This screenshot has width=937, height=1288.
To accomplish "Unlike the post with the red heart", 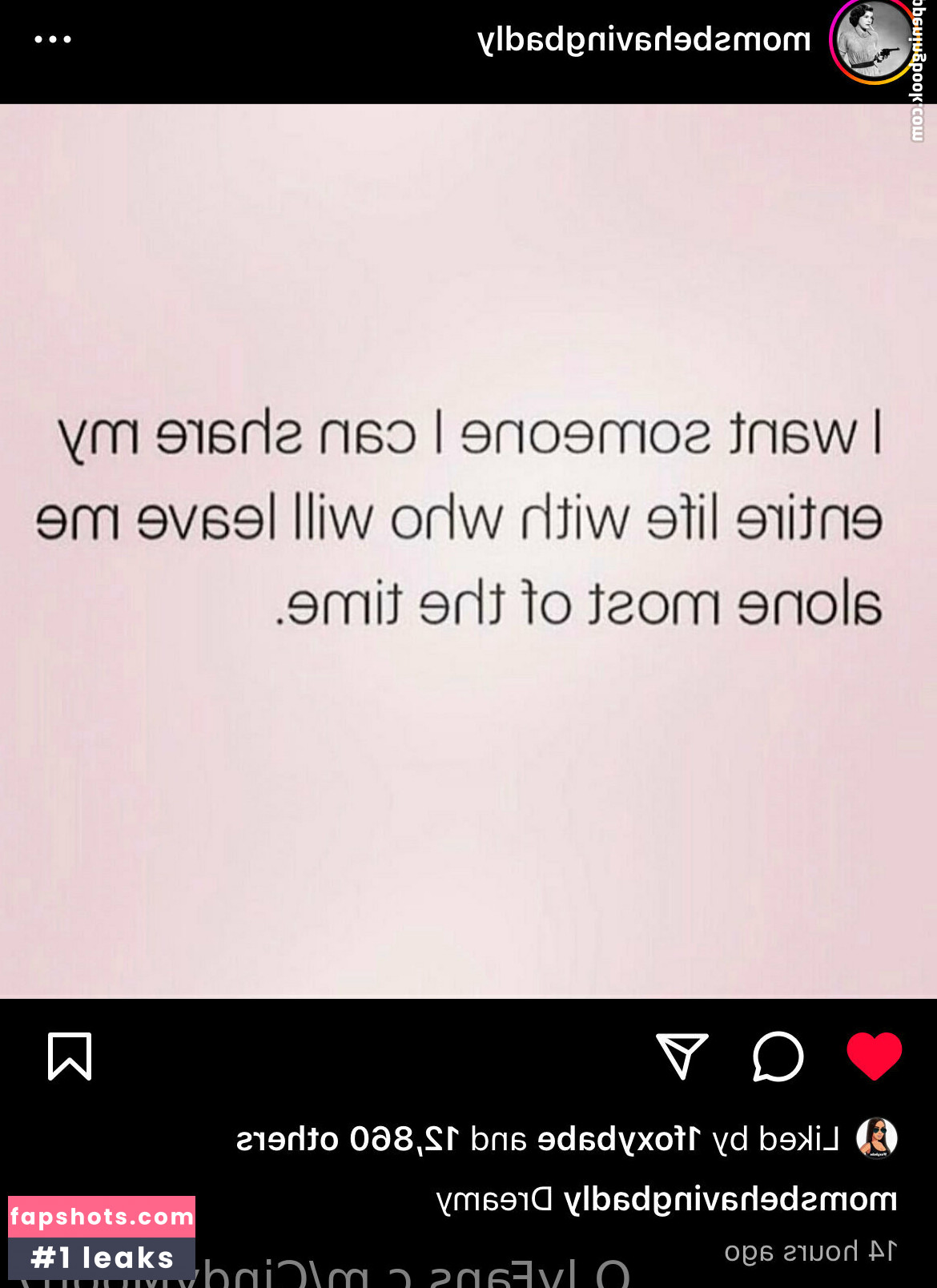I will coord(874,1056).
